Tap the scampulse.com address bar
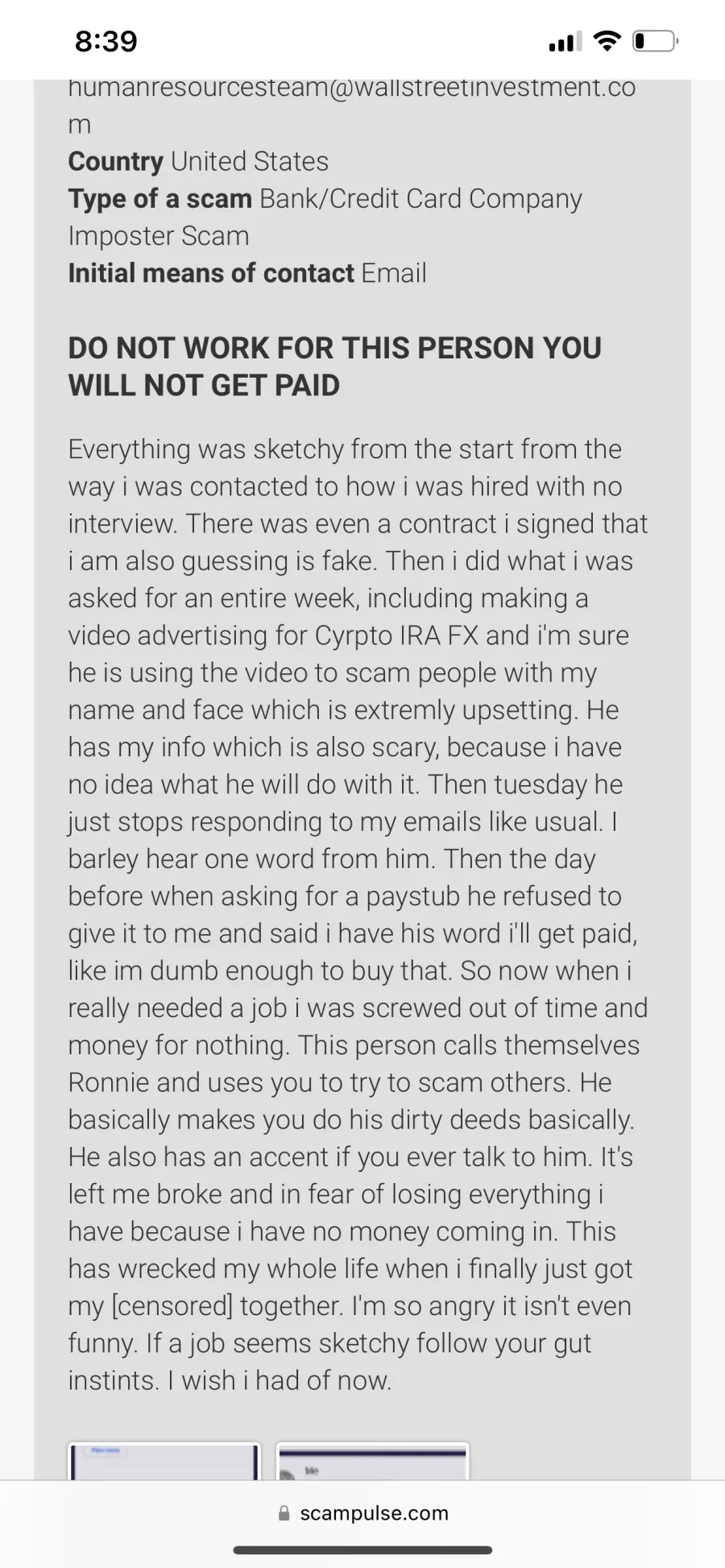 tap(362, 1512)
